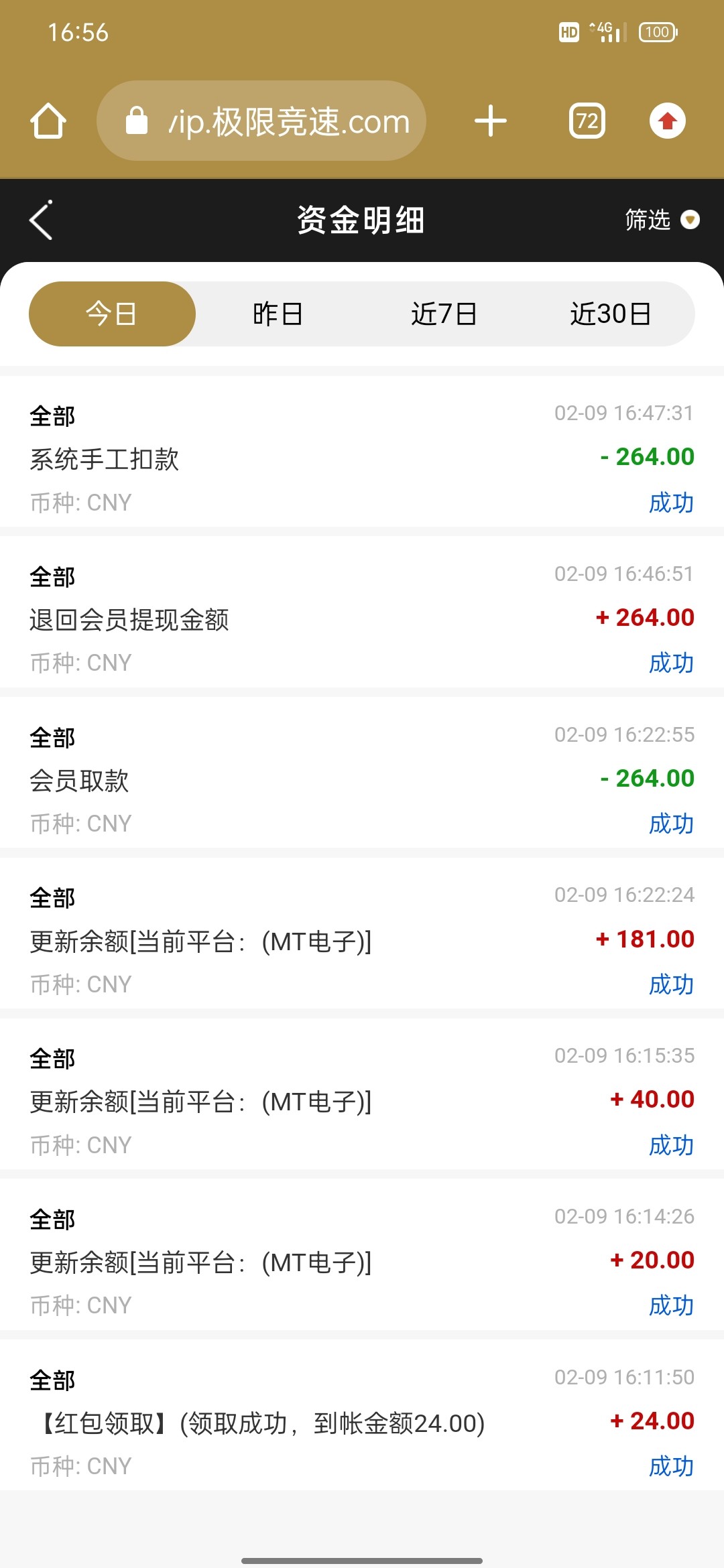This screenshot has width=724, height=1568.
Task: Show records for 近7日
Action: click(x=444, y=314)
